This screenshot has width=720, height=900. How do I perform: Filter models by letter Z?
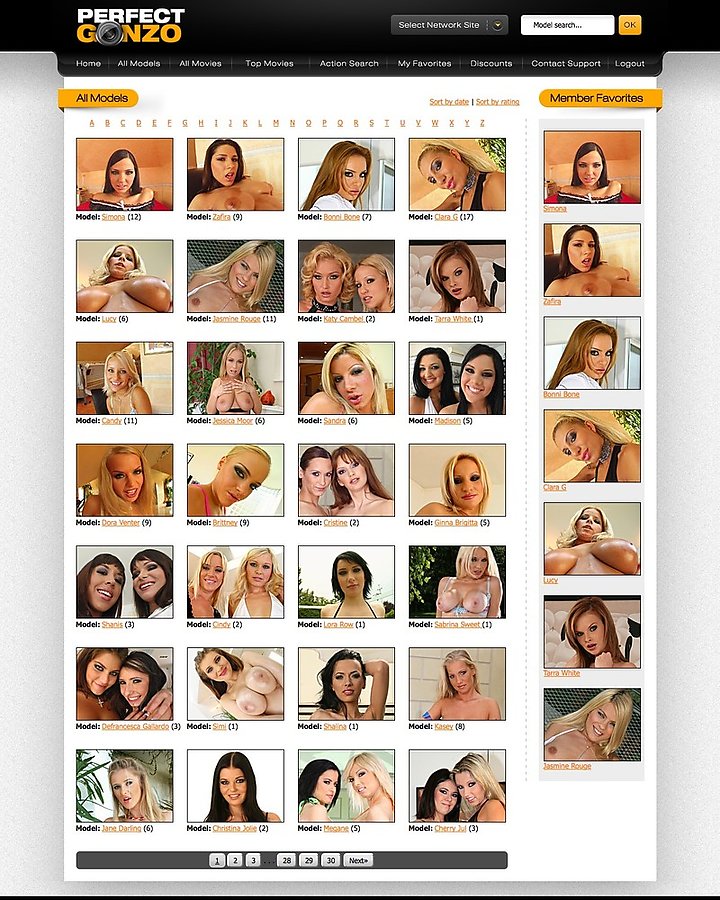tap(482, 123)
